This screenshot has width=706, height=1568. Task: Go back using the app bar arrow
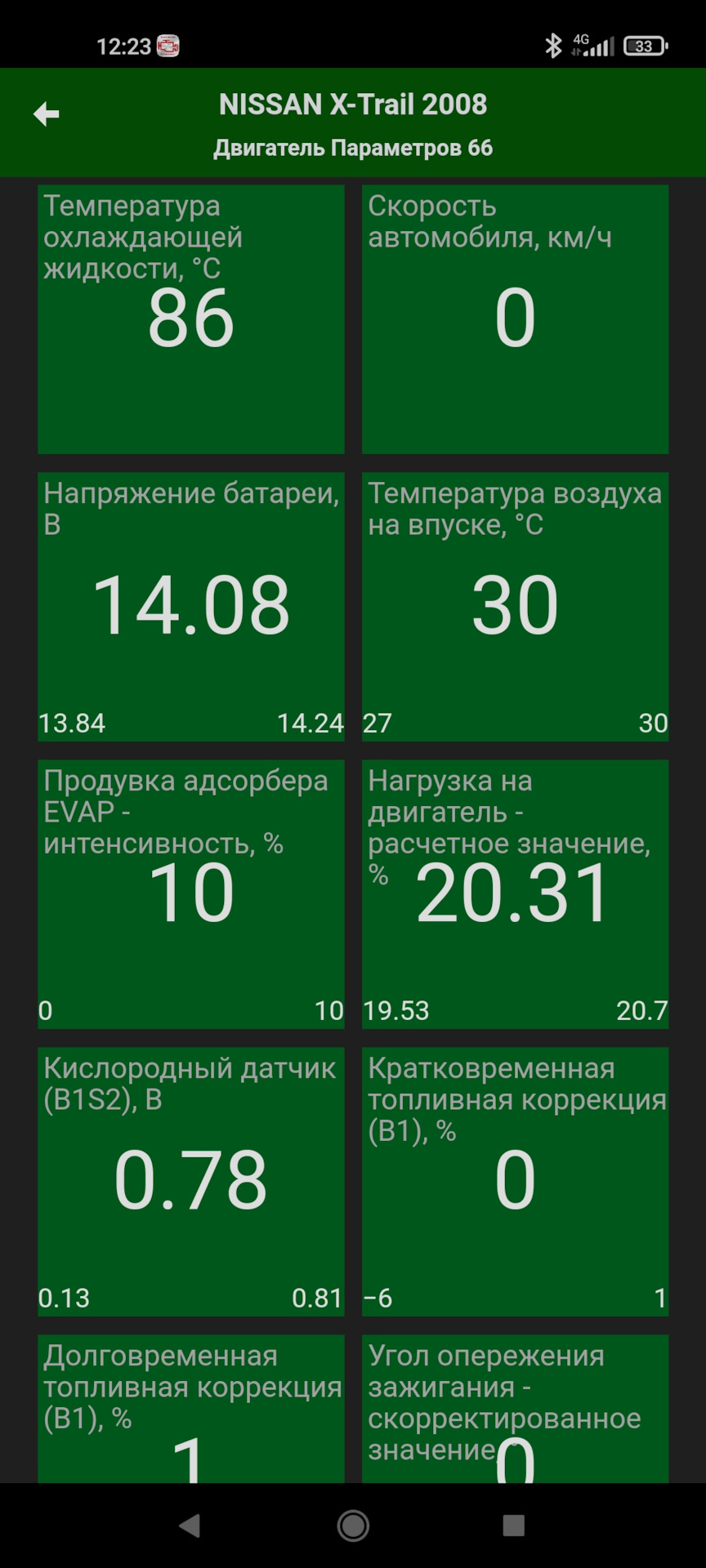pos(47,114)
